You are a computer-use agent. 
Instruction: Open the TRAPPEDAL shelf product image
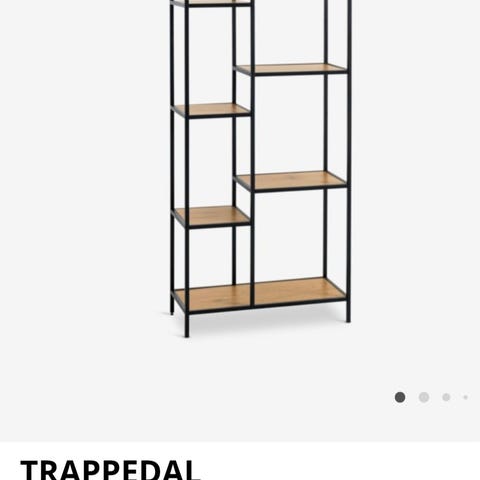260,168
